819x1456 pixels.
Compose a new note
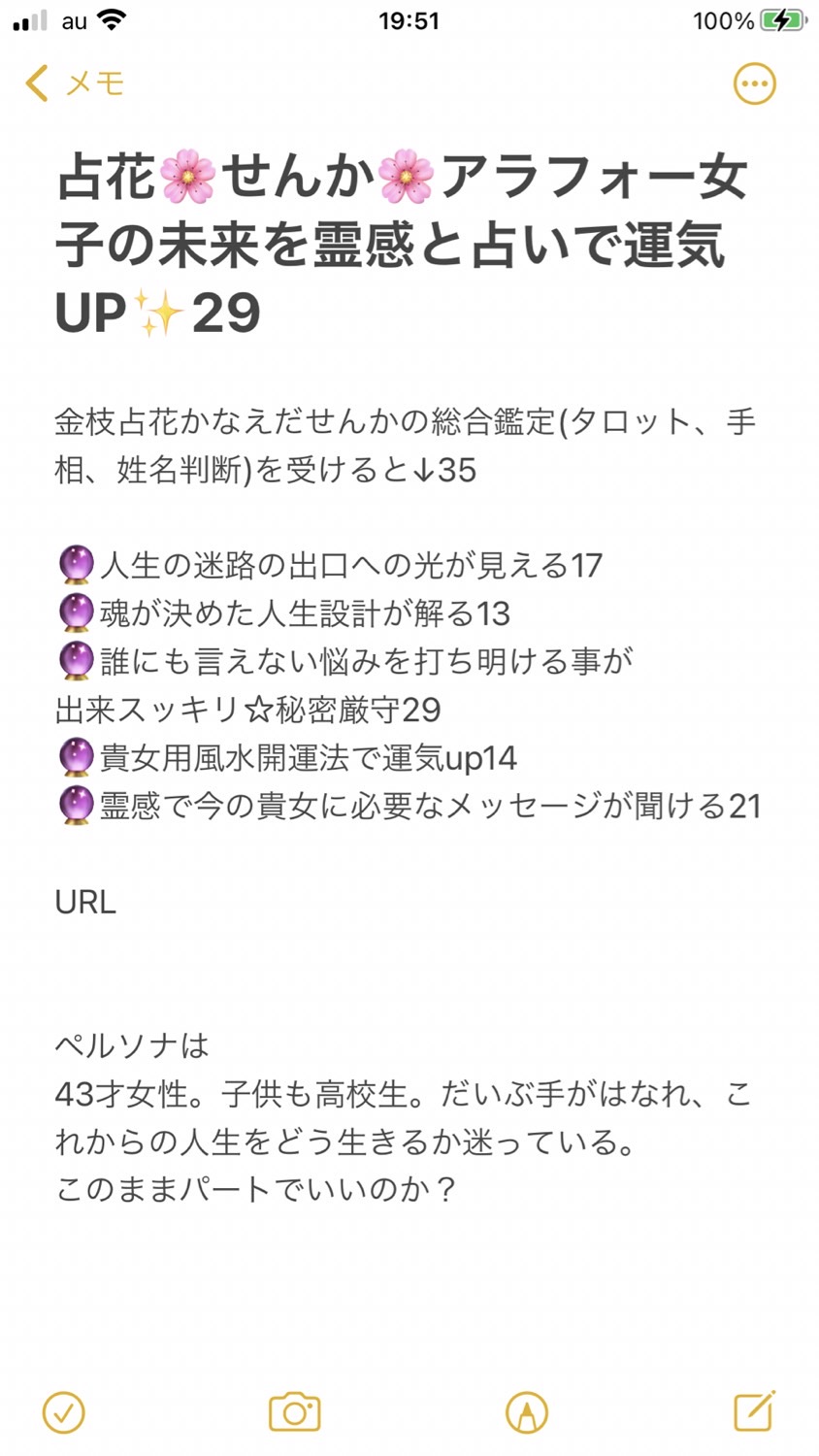click(x=754, y=1410)
